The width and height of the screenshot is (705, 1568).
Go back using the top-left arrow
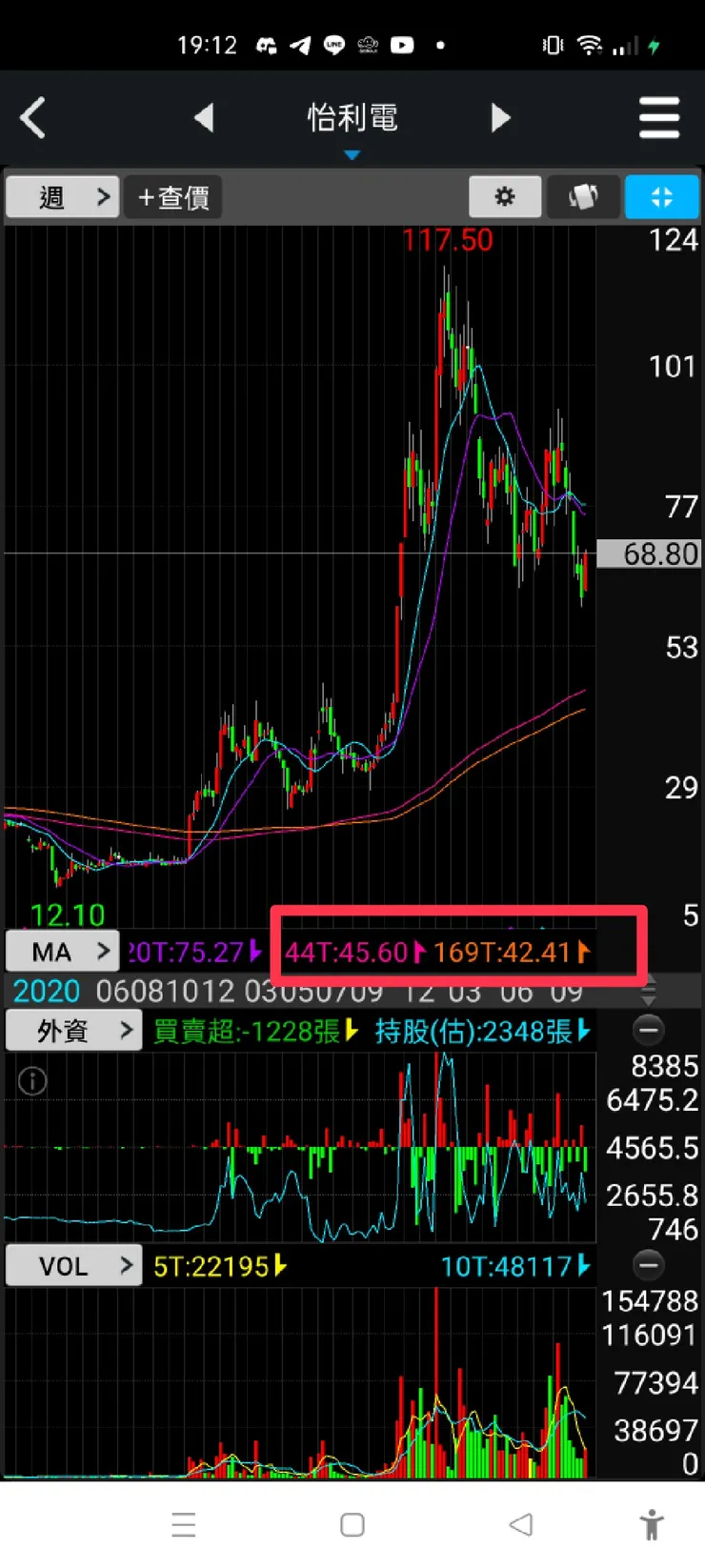pyautogui.click(x=33, y=119)
